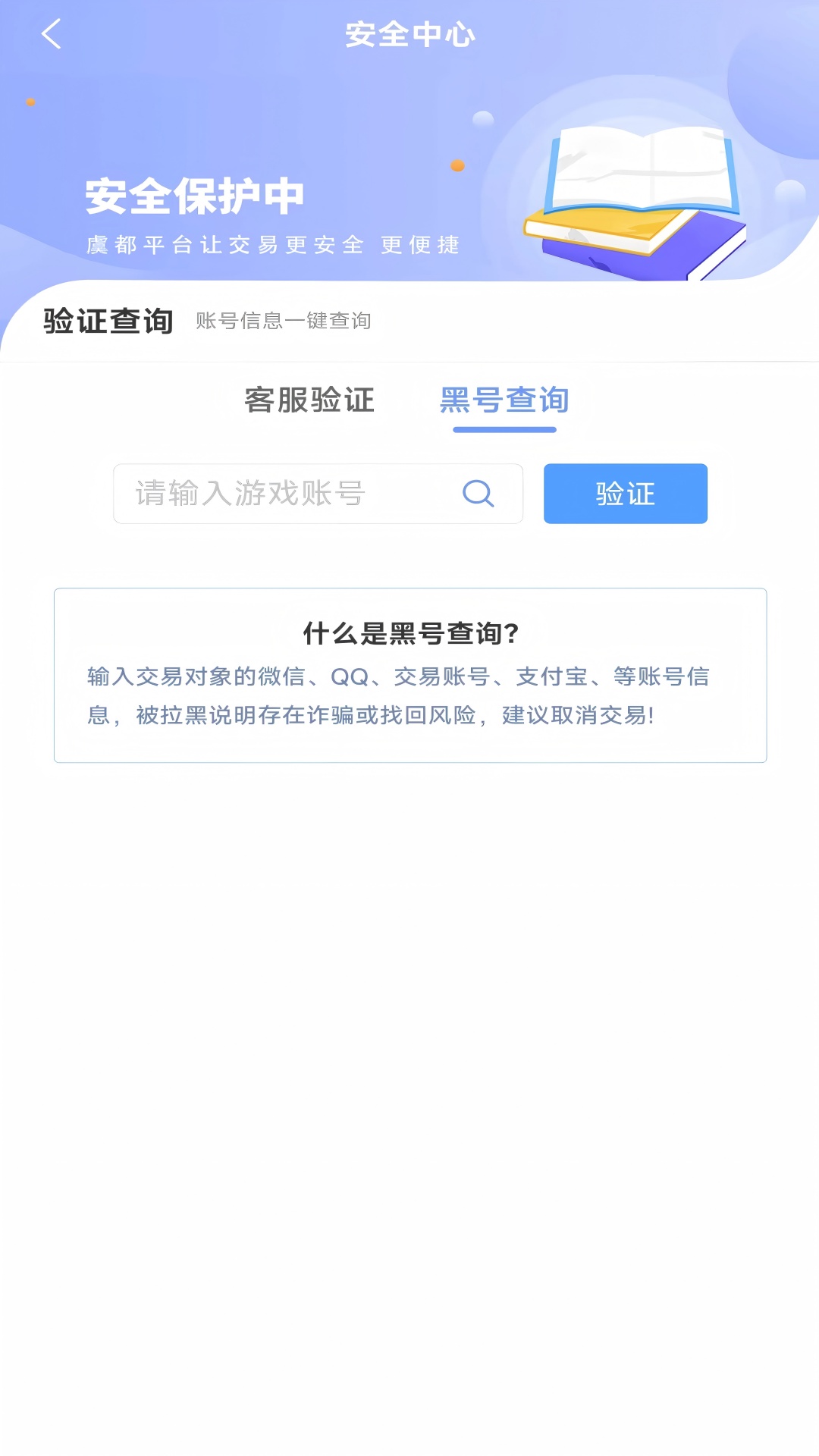
Task: Tap the blue underline below 黑号查询
Action: pos(504,431)
